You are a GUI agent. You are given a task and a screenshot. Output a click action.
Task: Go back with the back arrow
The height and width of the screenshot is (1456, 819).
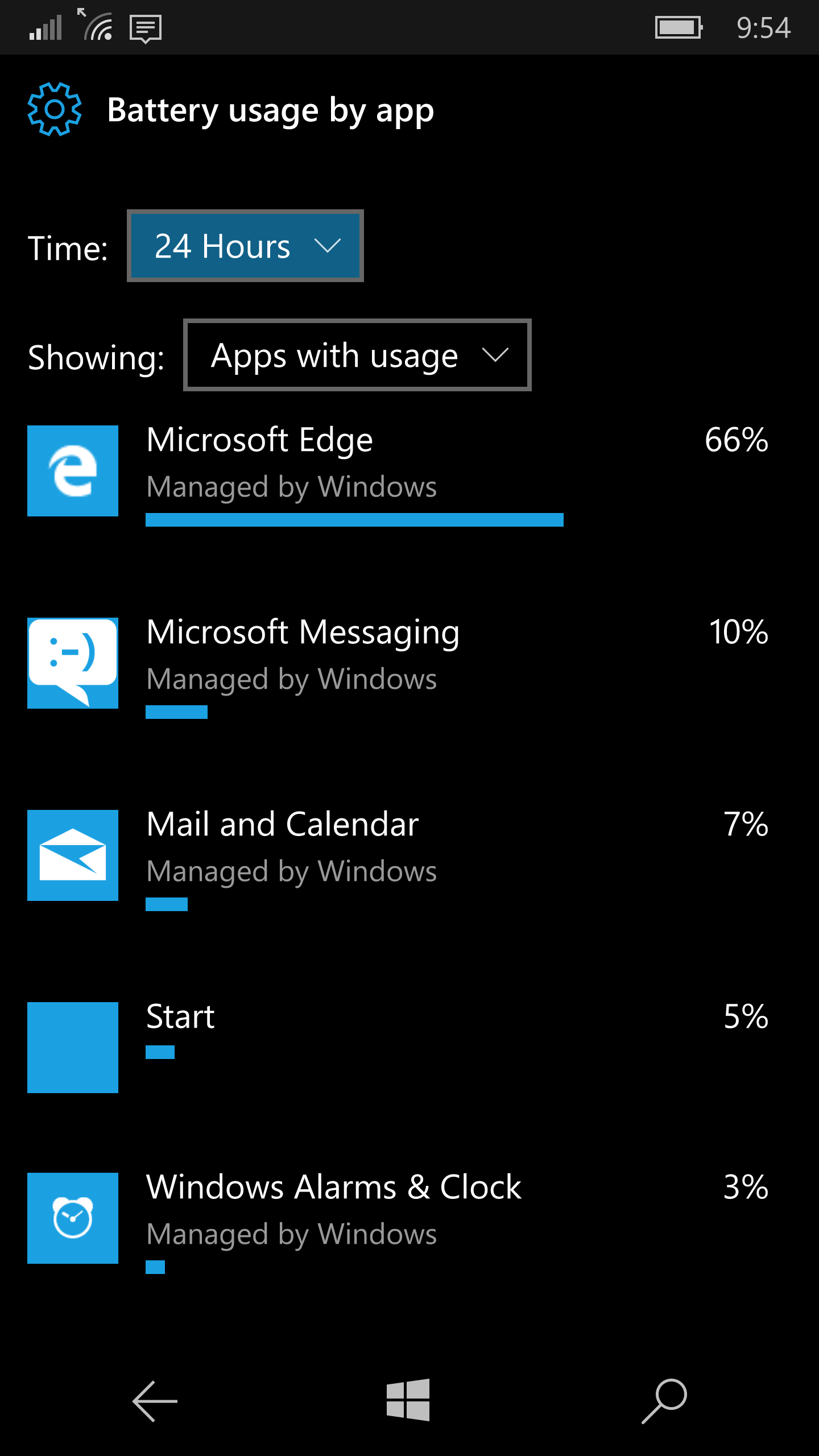(155, 1401)
